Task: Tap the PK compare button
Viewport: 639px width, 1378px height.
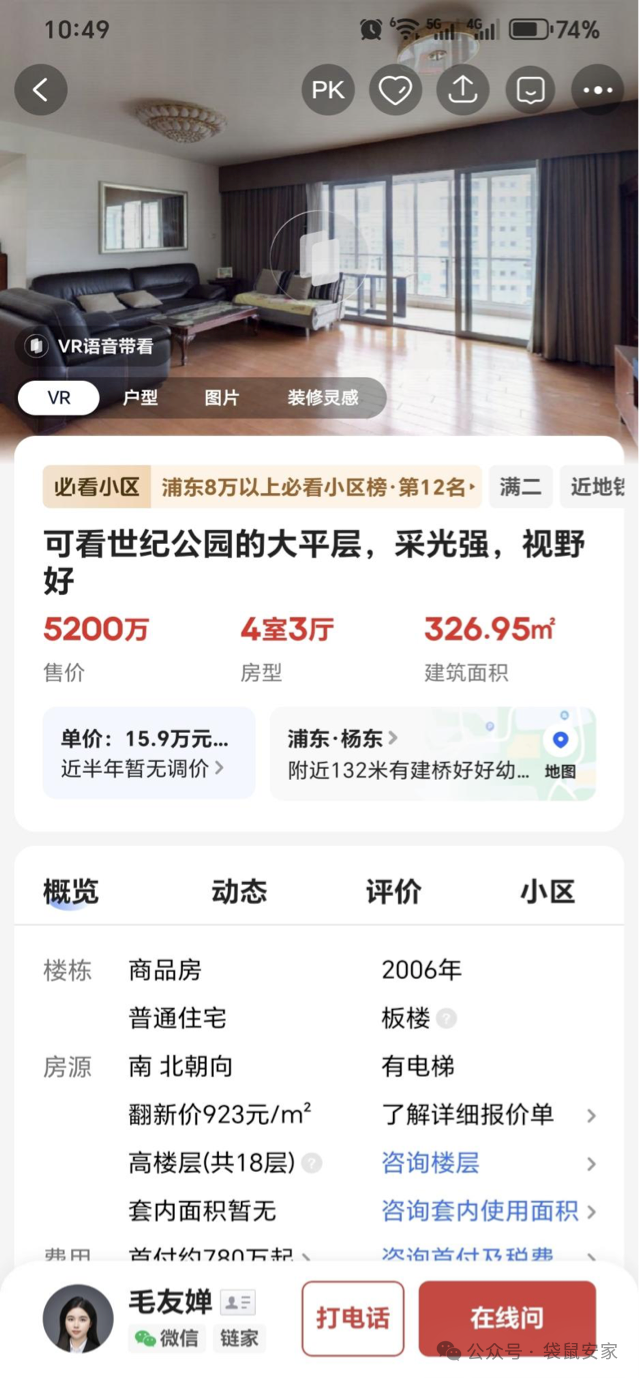Action: [328, 90]
